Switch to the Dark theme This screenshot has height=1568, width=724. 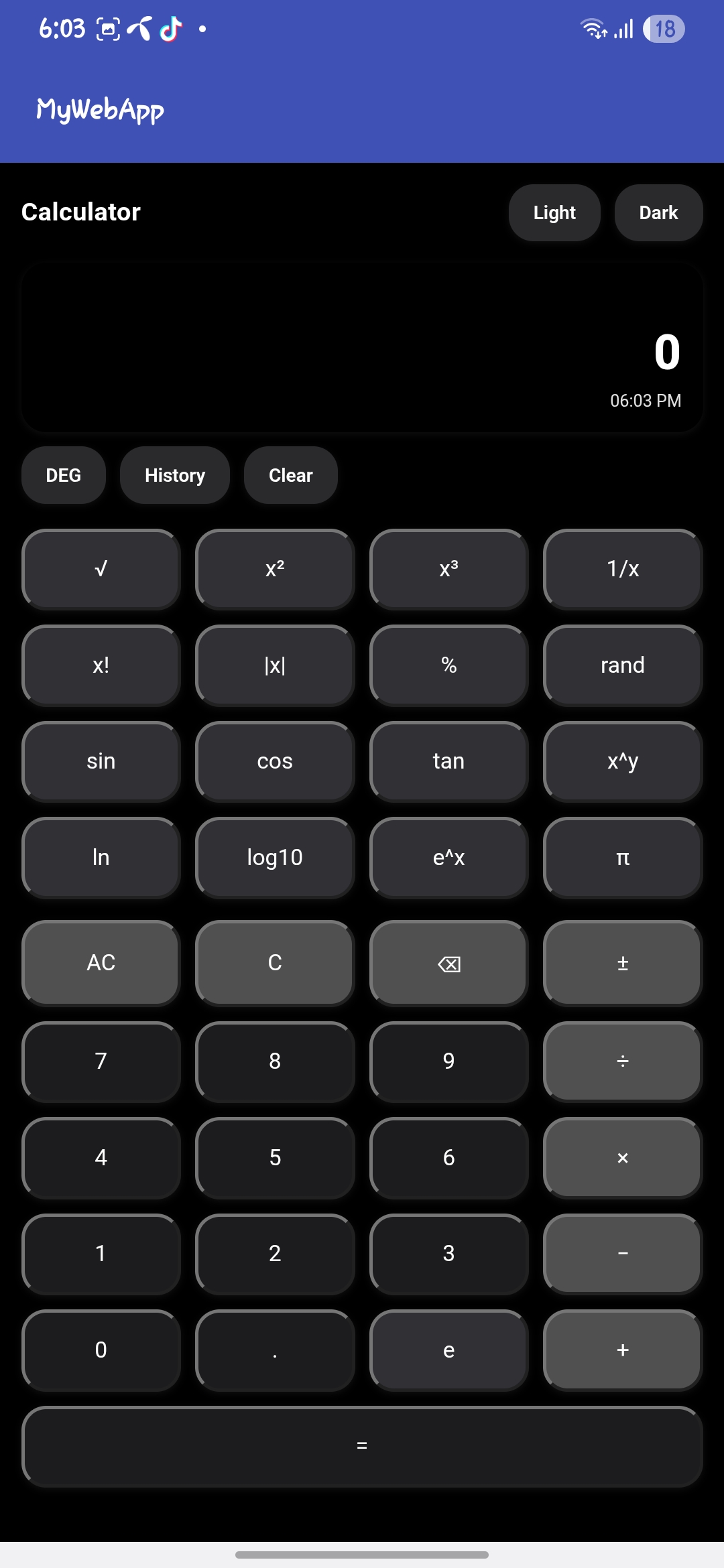tap(658, 213)
